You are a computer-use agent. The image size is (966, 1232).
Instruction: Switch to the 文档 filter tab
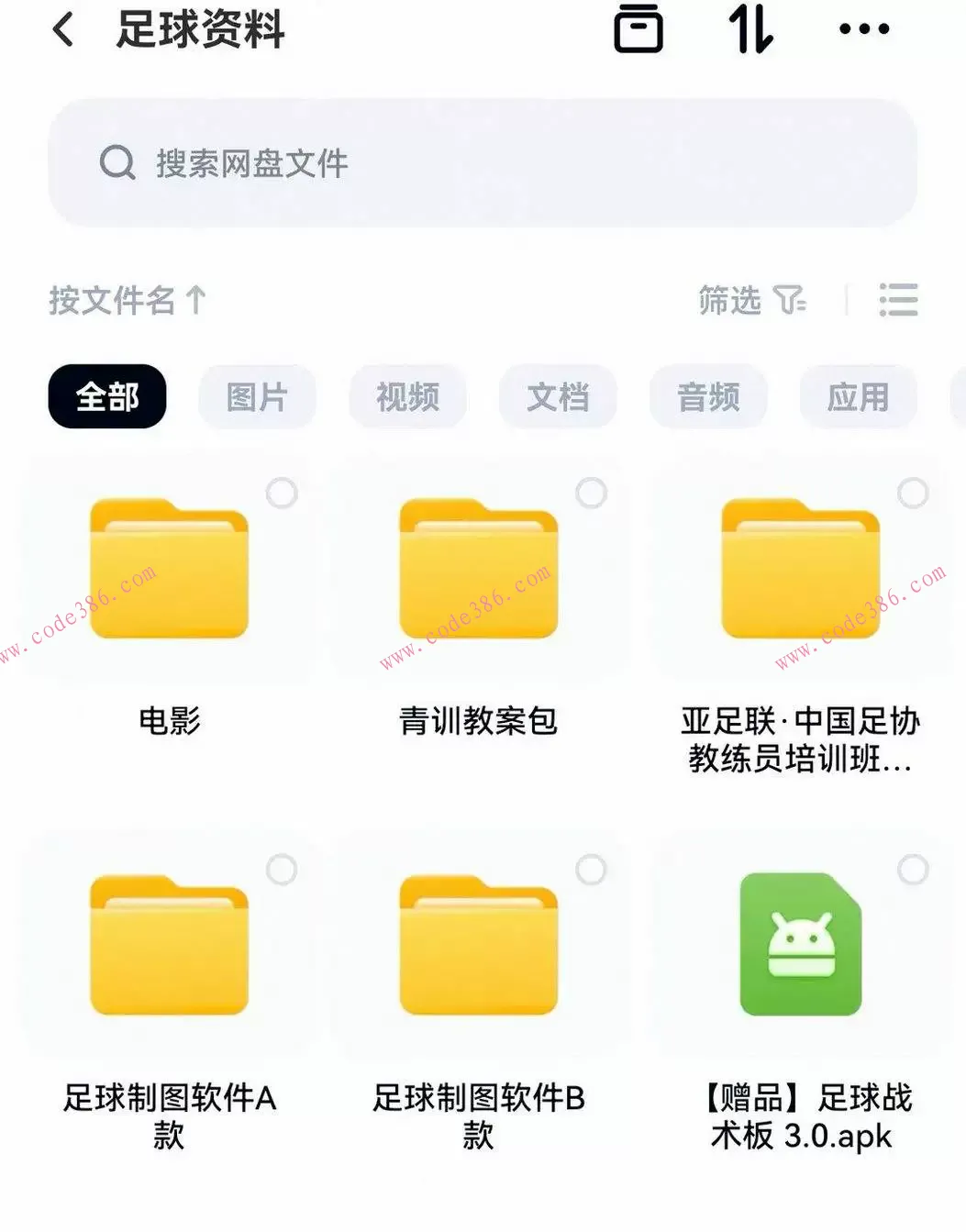558,395
